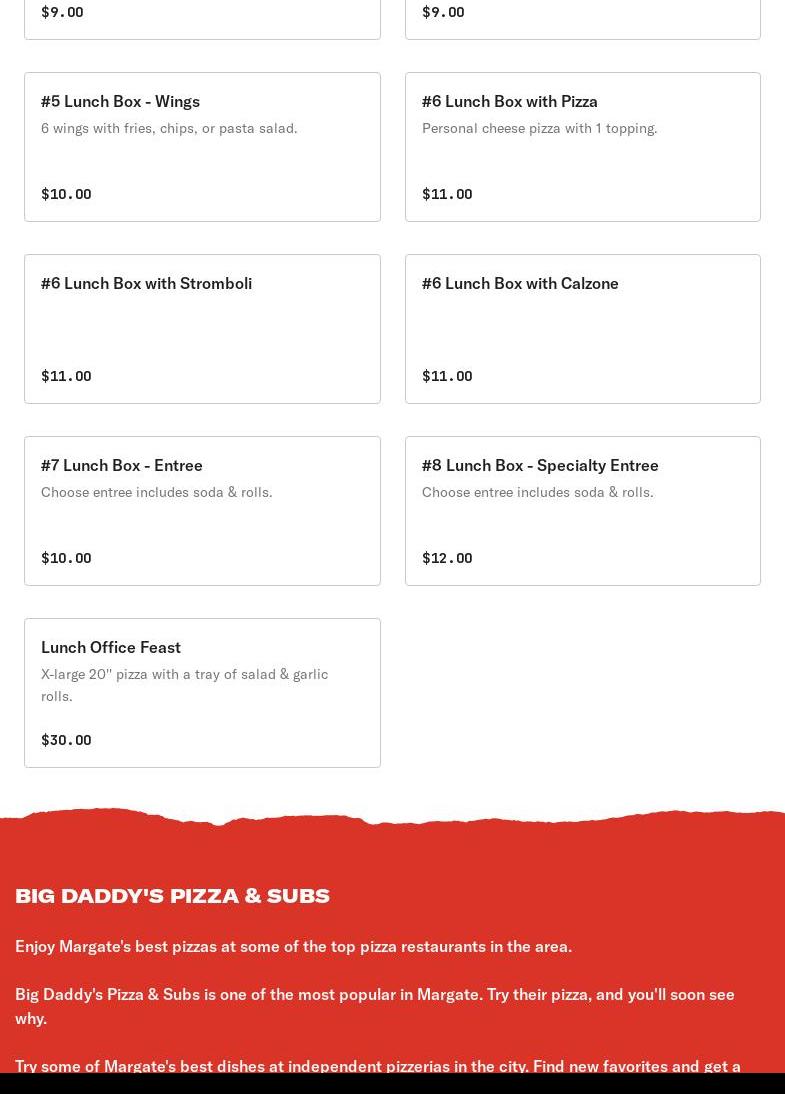This screenshot has width=785, height=1094.
Task: Open #5 Lunch Box - Wings item
Action: point(202,147)
